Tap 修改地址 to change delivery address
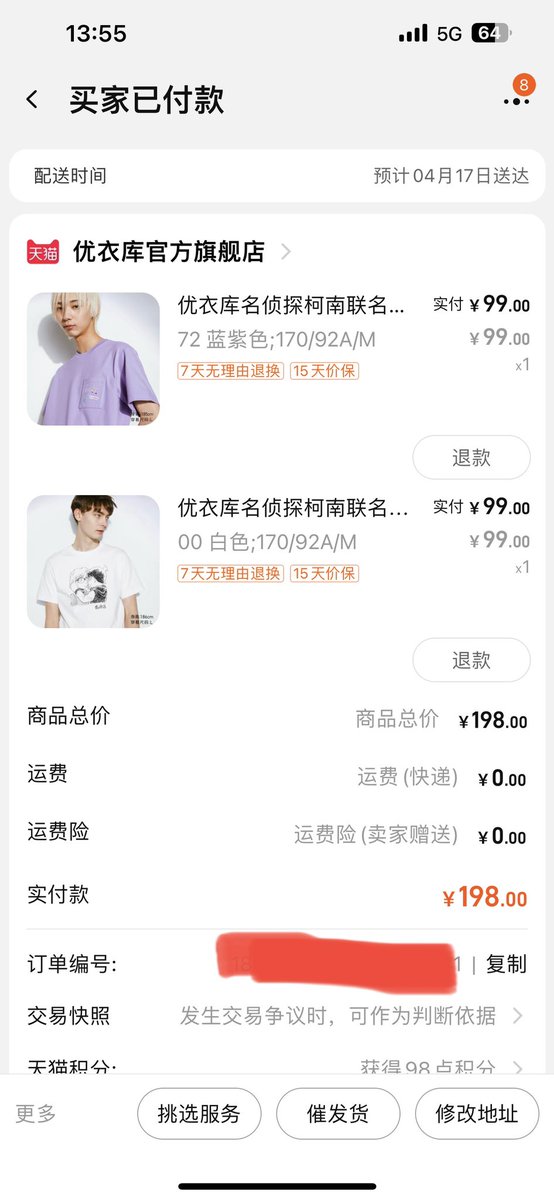 coord(477,1114)
